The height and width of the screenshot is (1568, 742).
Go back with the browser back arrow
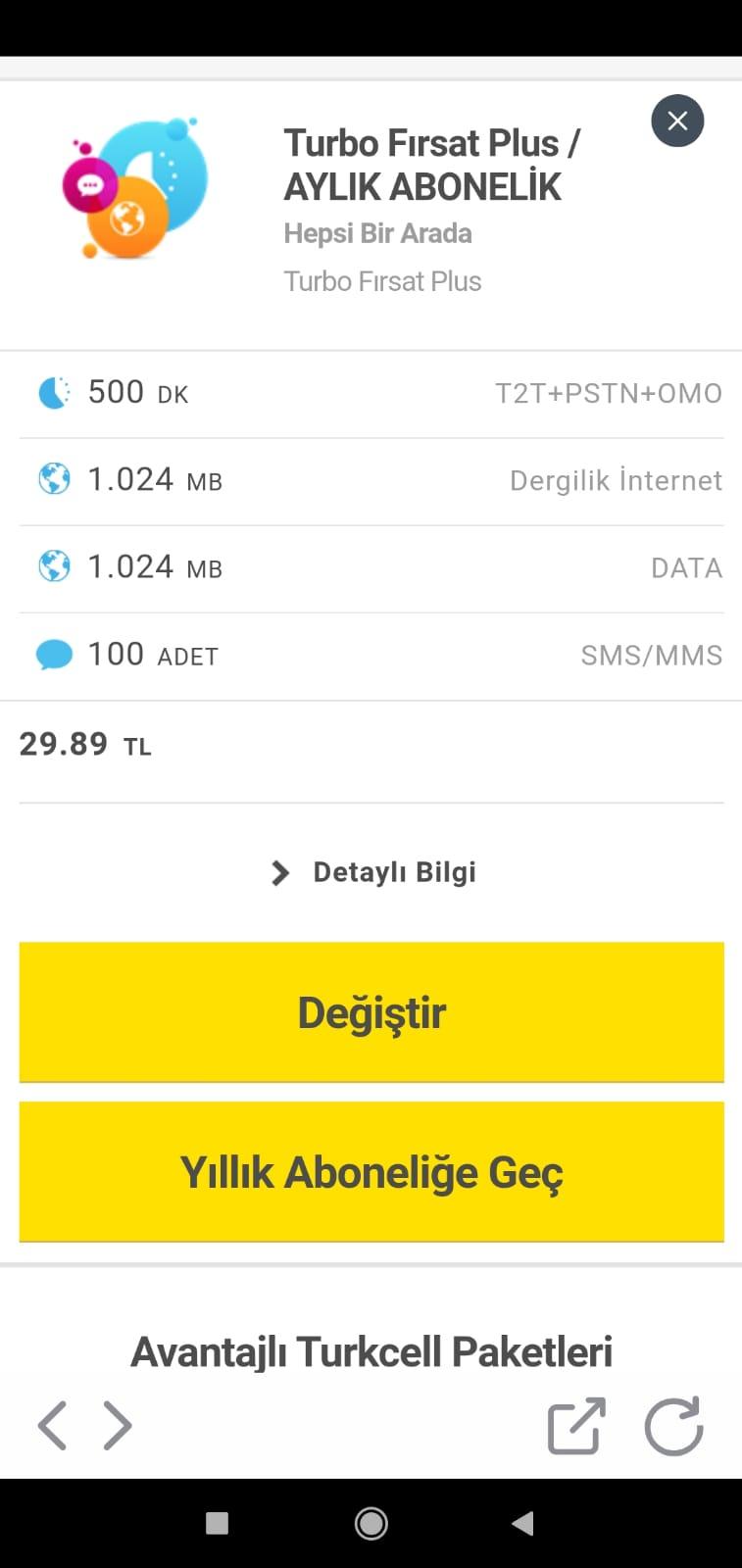click(x=52, y=1425)
